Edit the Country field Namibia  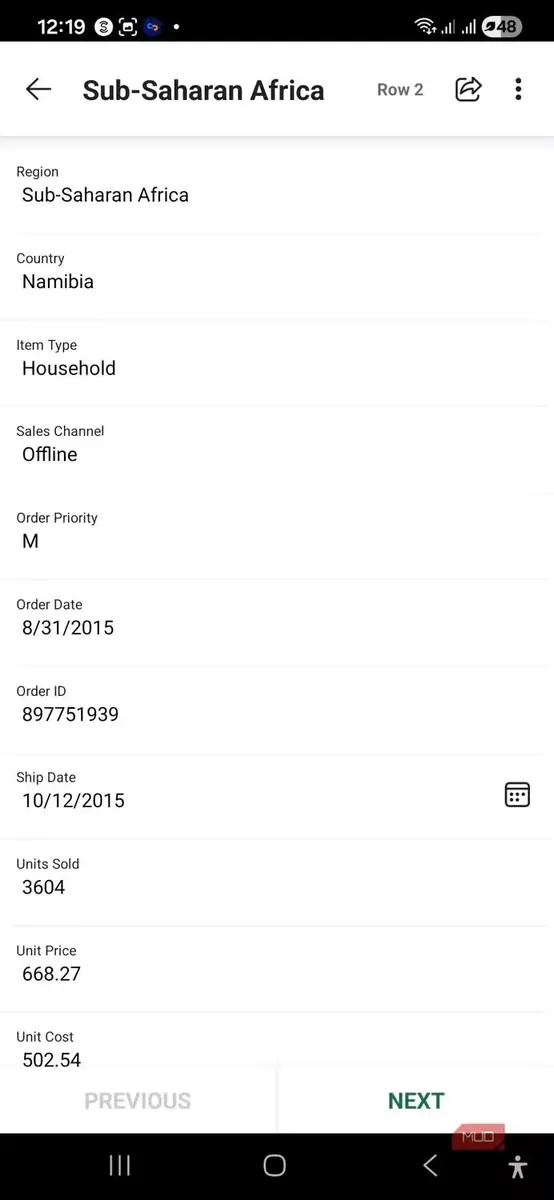click(x=277, y=272)
